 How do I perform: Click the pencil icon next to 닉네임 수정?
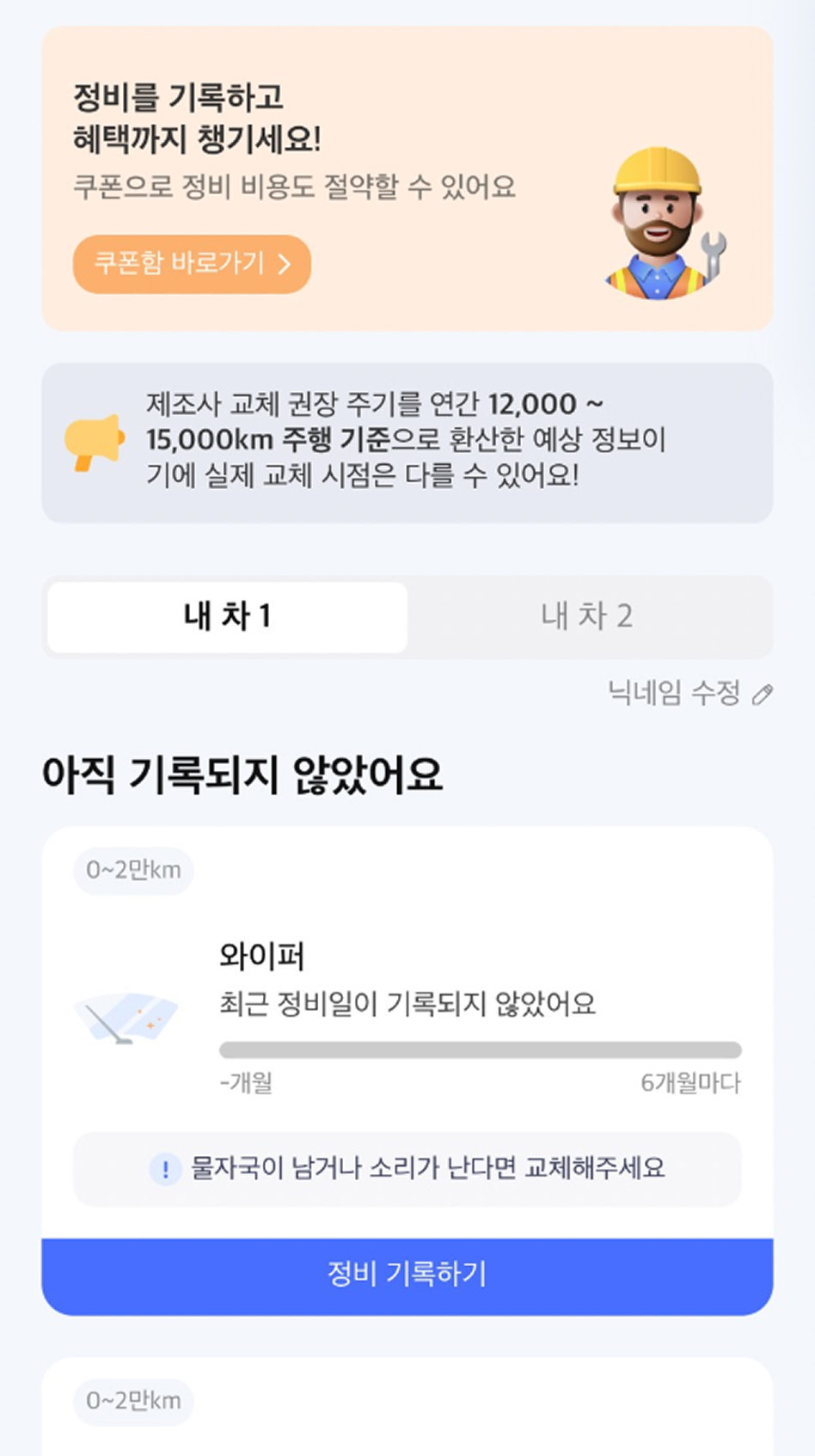pyautogui.click(x=762, y=694)
